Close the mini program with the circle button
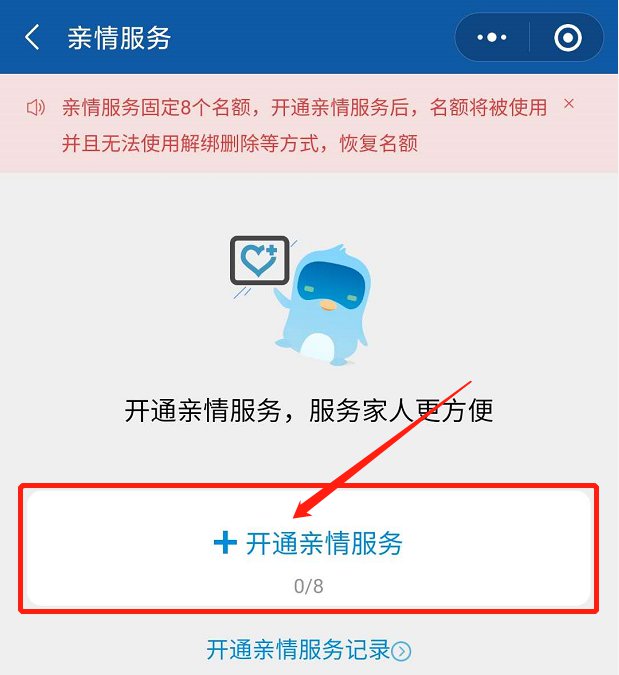Screen dimensions: 619x675 (x=567, y=38)
